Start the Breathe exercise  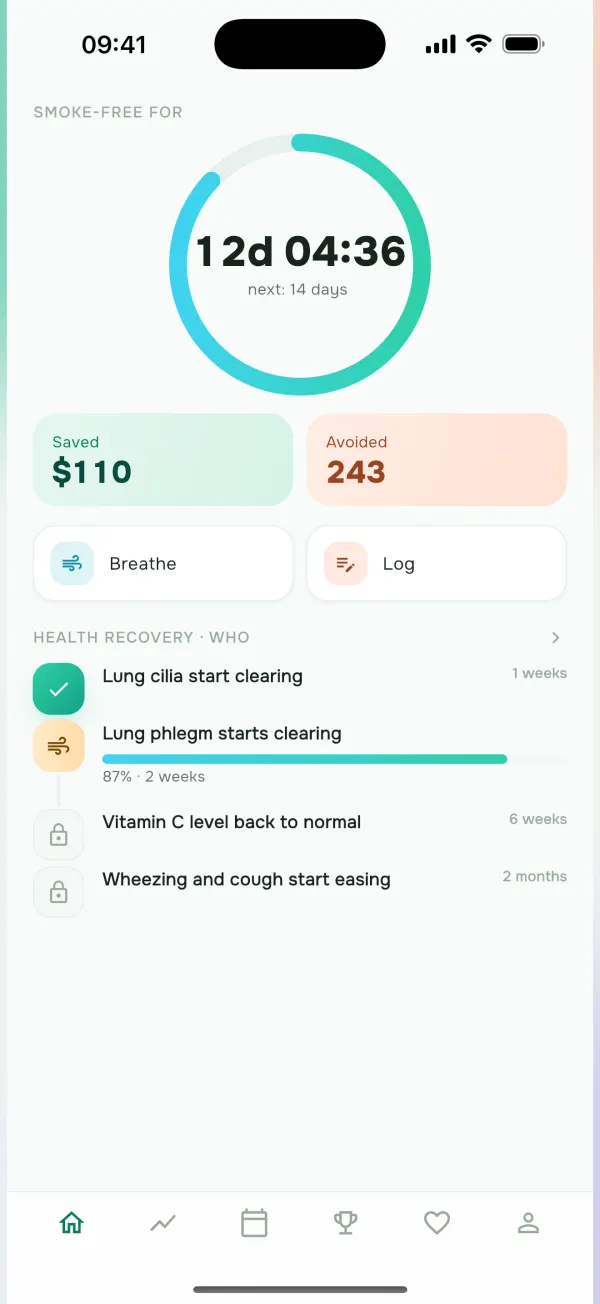[x=163, y=564]
